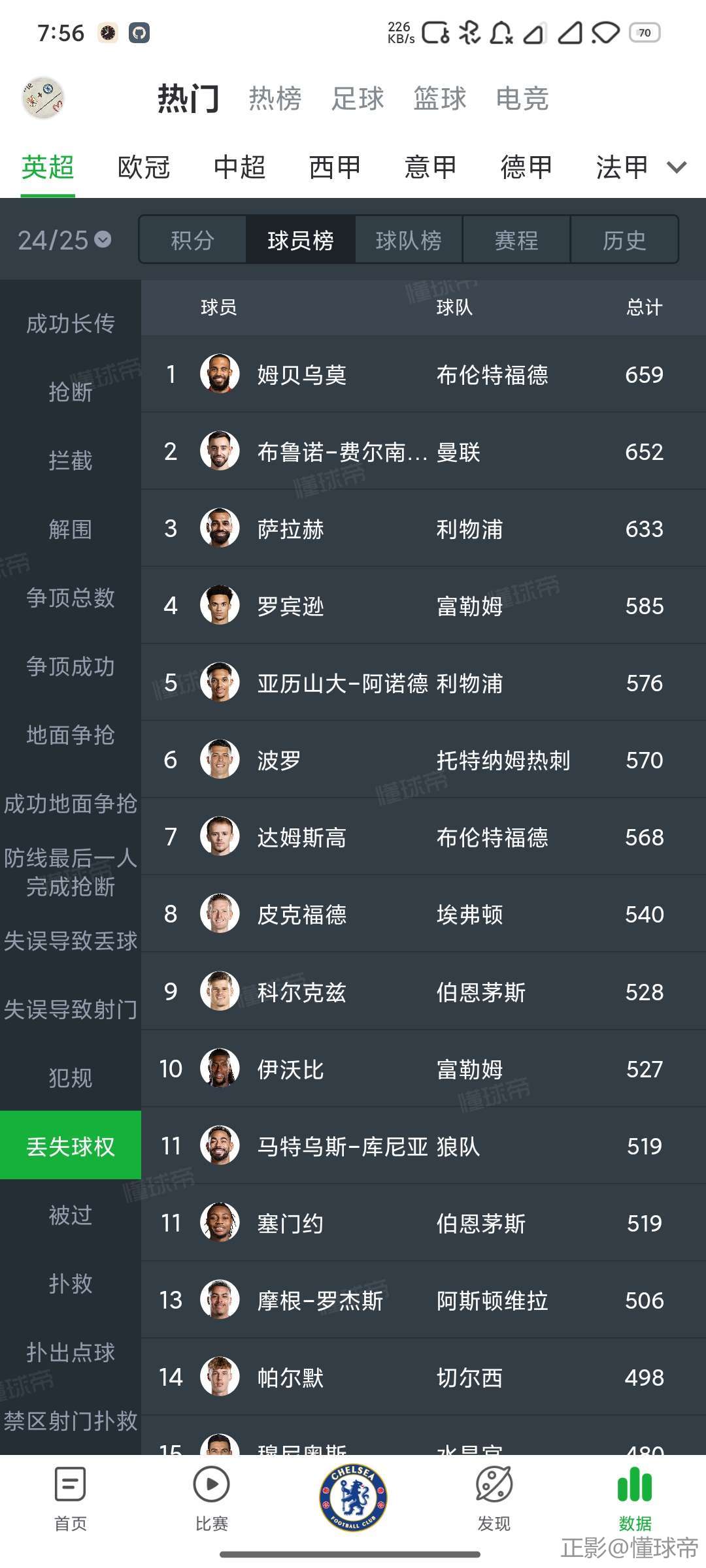This screenshot has height=1568, width=706.
Task: Open player row 帕尔默
Action: click(424, 1377)
